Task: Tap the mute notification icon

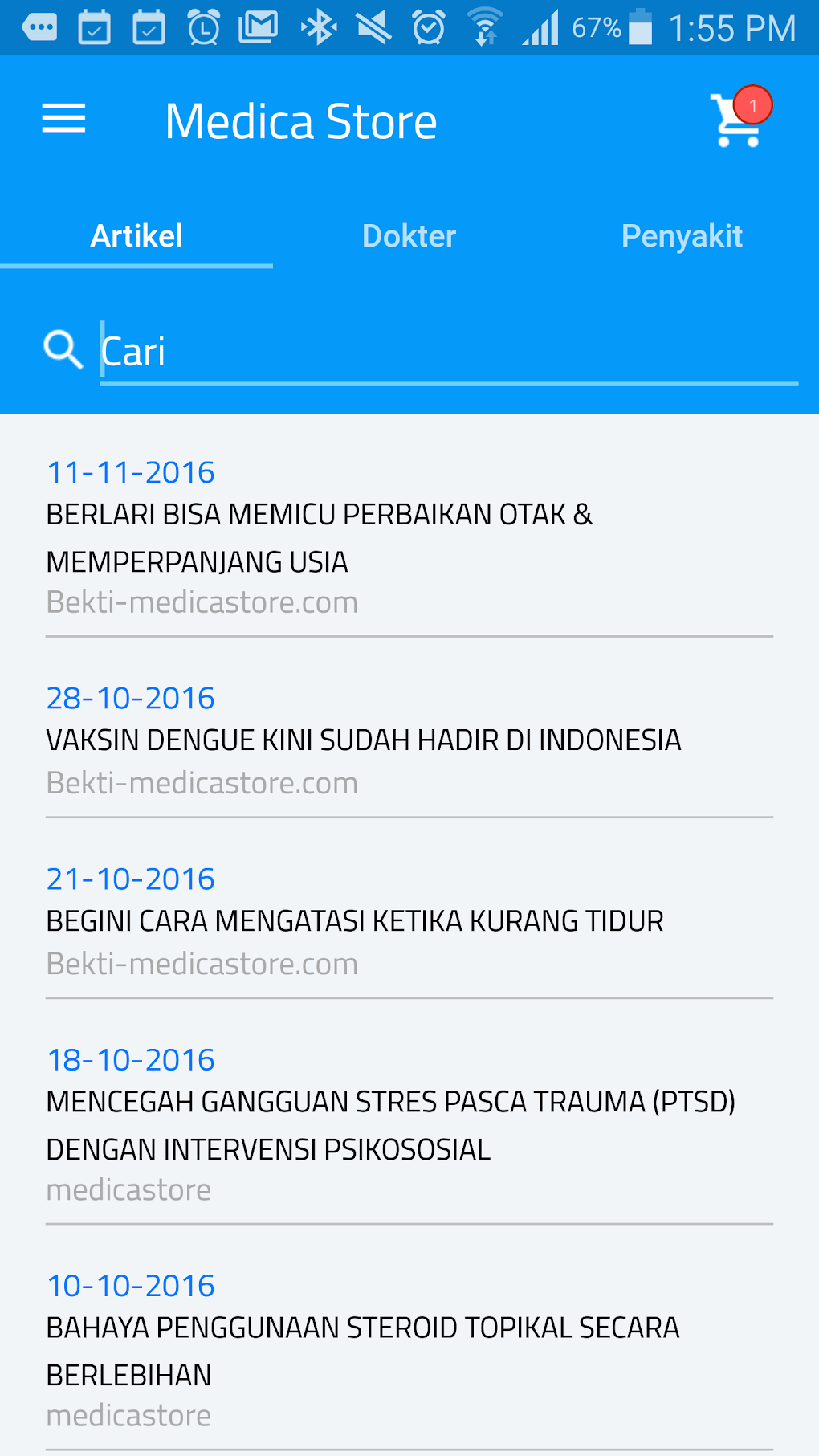Action: pyautogui.click(x=373, y=27)
